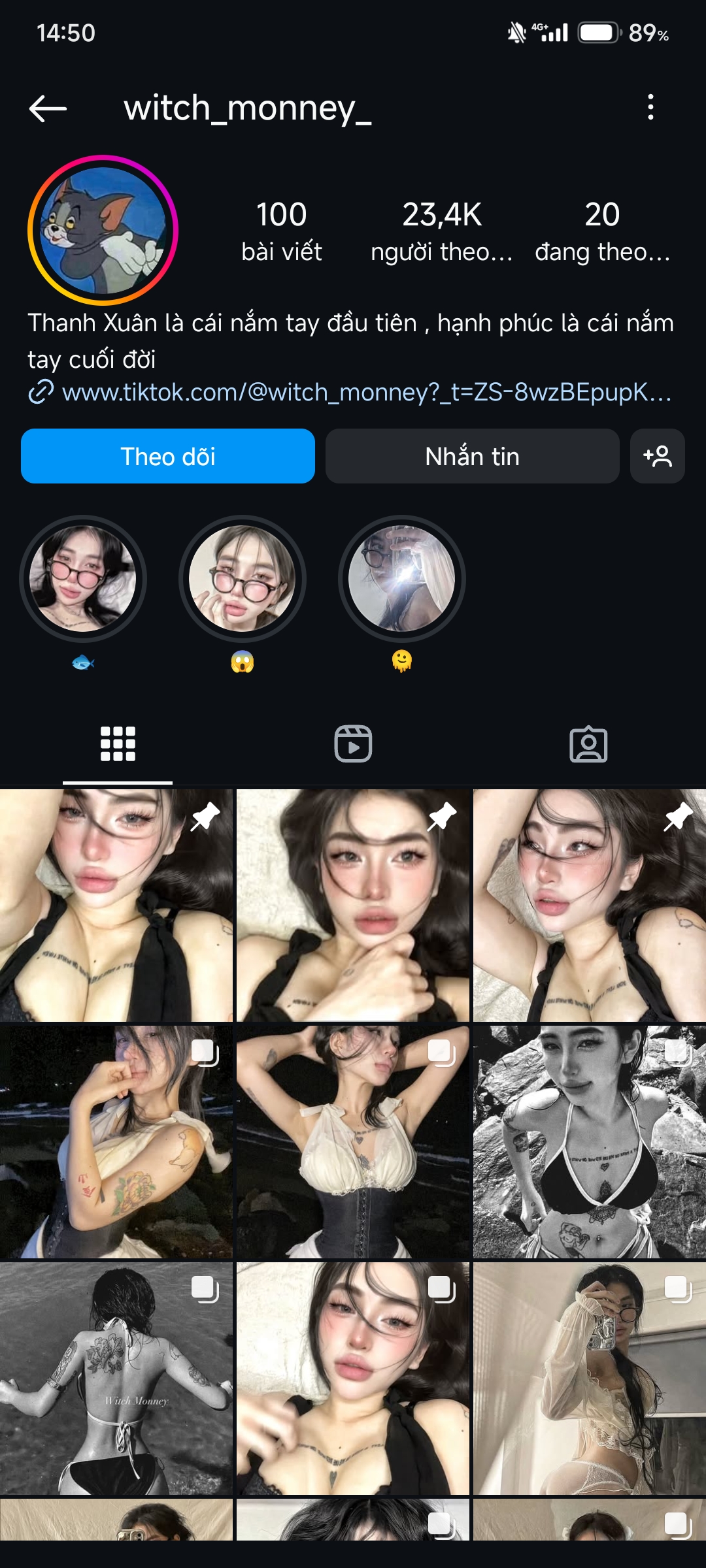Open the first pinned post

[116, 906]
